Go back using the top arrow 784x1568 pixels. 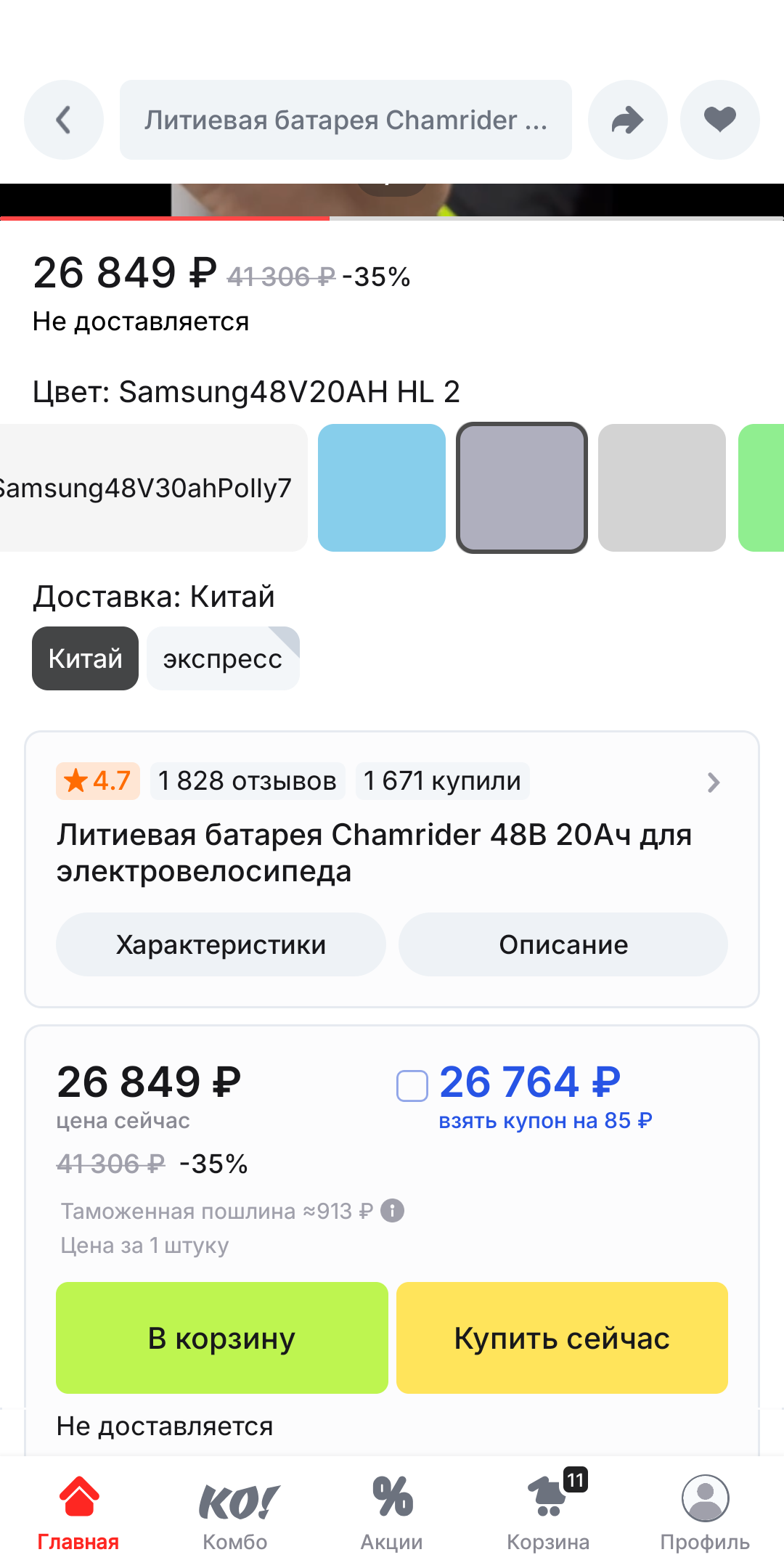[x=64, y=120]
